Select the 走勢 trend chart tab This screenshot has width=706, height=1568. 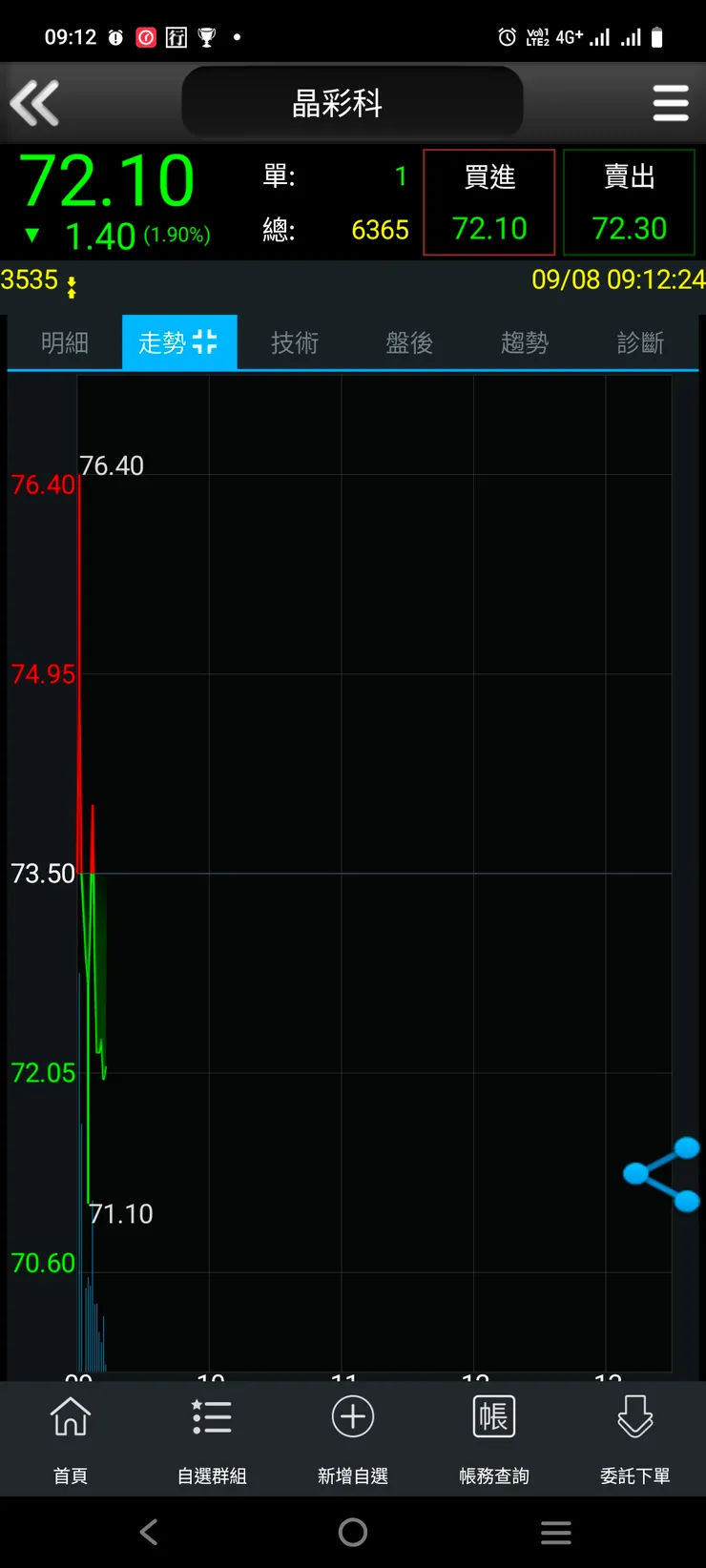tap(178, 342)
